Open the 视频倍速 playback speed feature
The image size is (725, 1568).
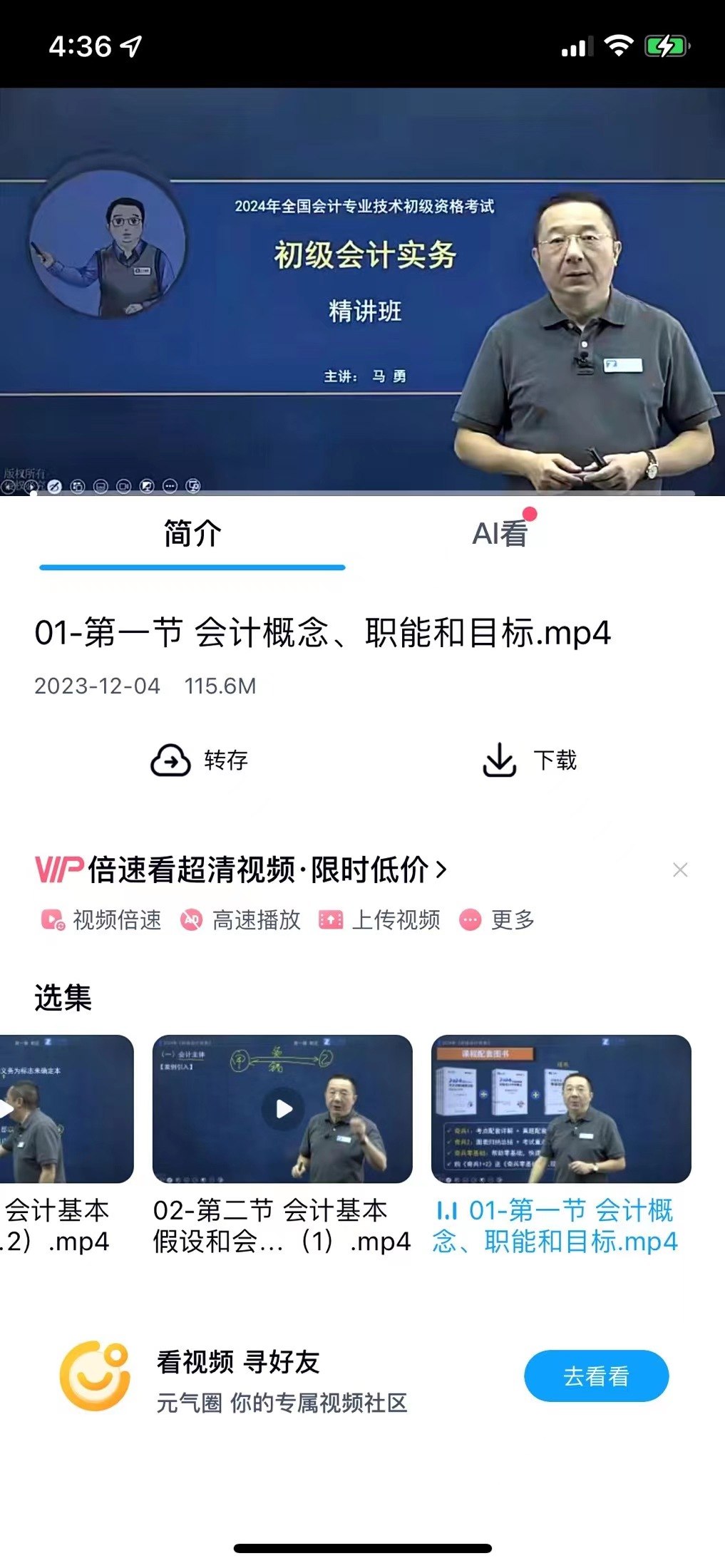tap(114, 919)
